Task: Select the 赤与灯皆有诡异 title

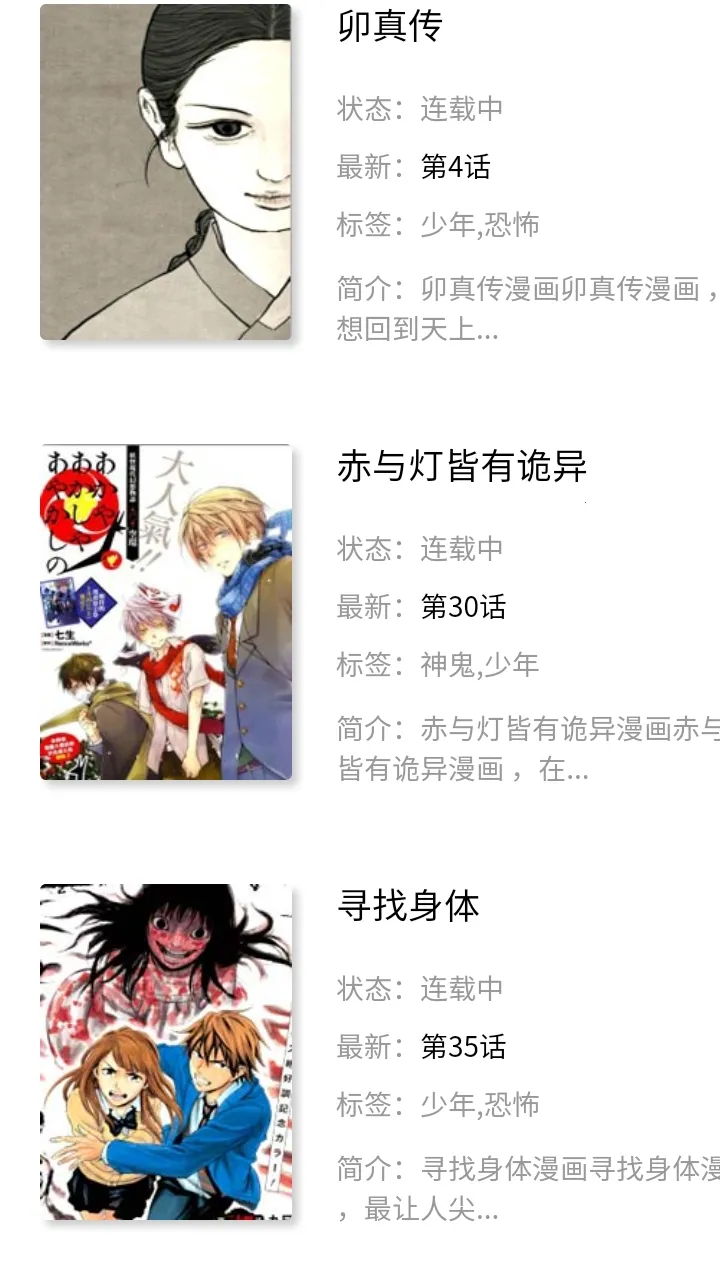Action: click(462, 467)
